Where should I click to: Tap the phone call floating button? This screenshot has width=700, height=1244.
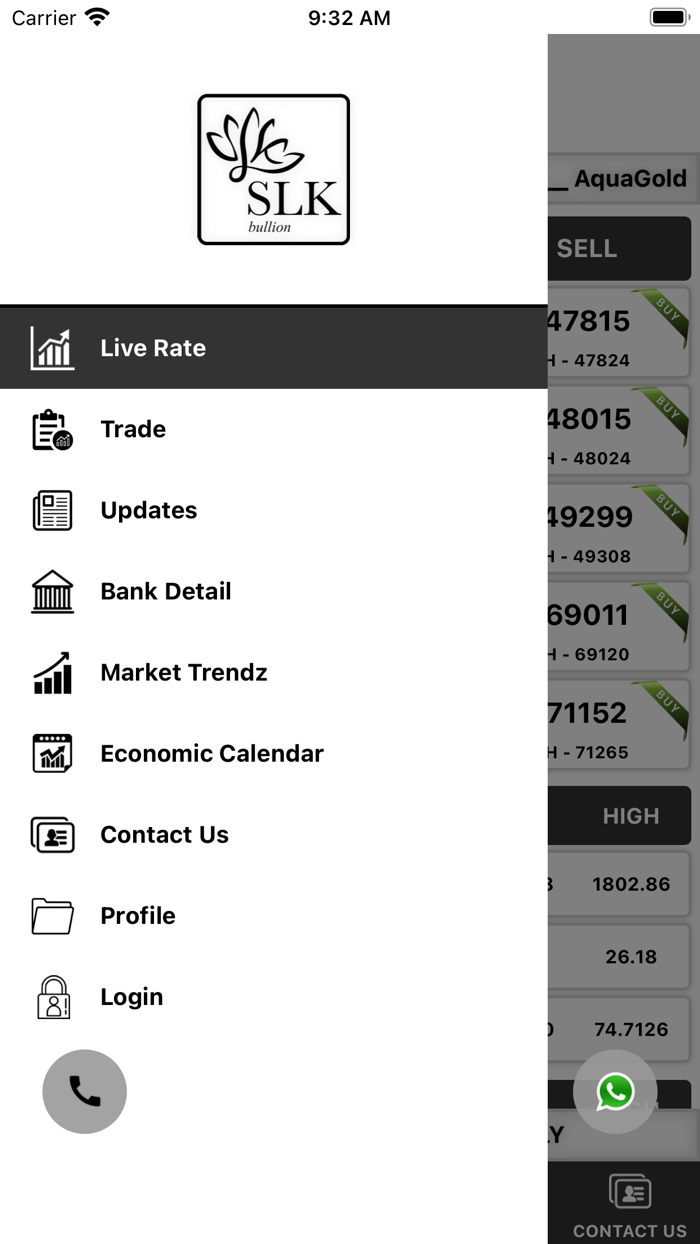coord(85,1091)
